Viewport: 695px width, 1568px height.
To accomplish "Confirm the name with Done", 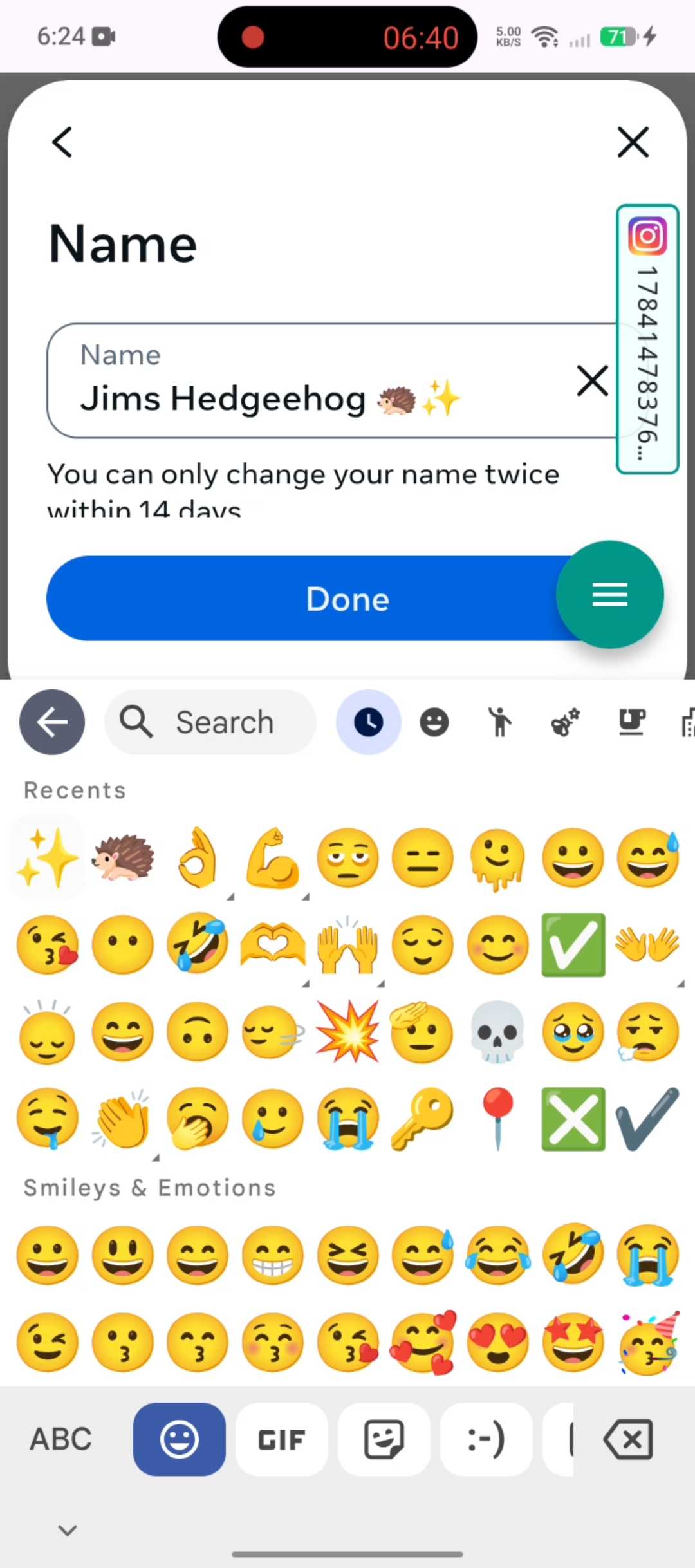I will 347,599.
